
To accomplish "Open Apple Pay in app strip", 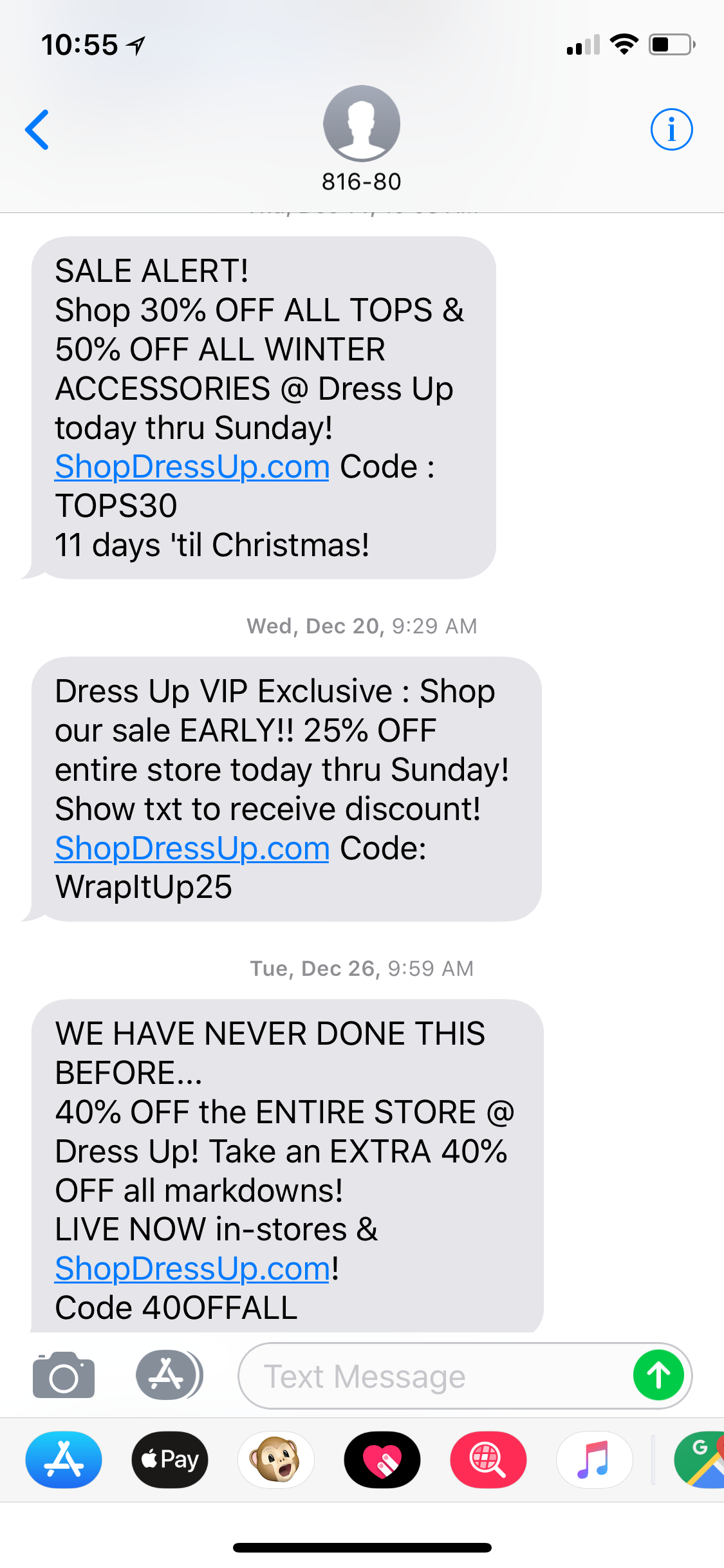I will click(x=170, y=1460).
